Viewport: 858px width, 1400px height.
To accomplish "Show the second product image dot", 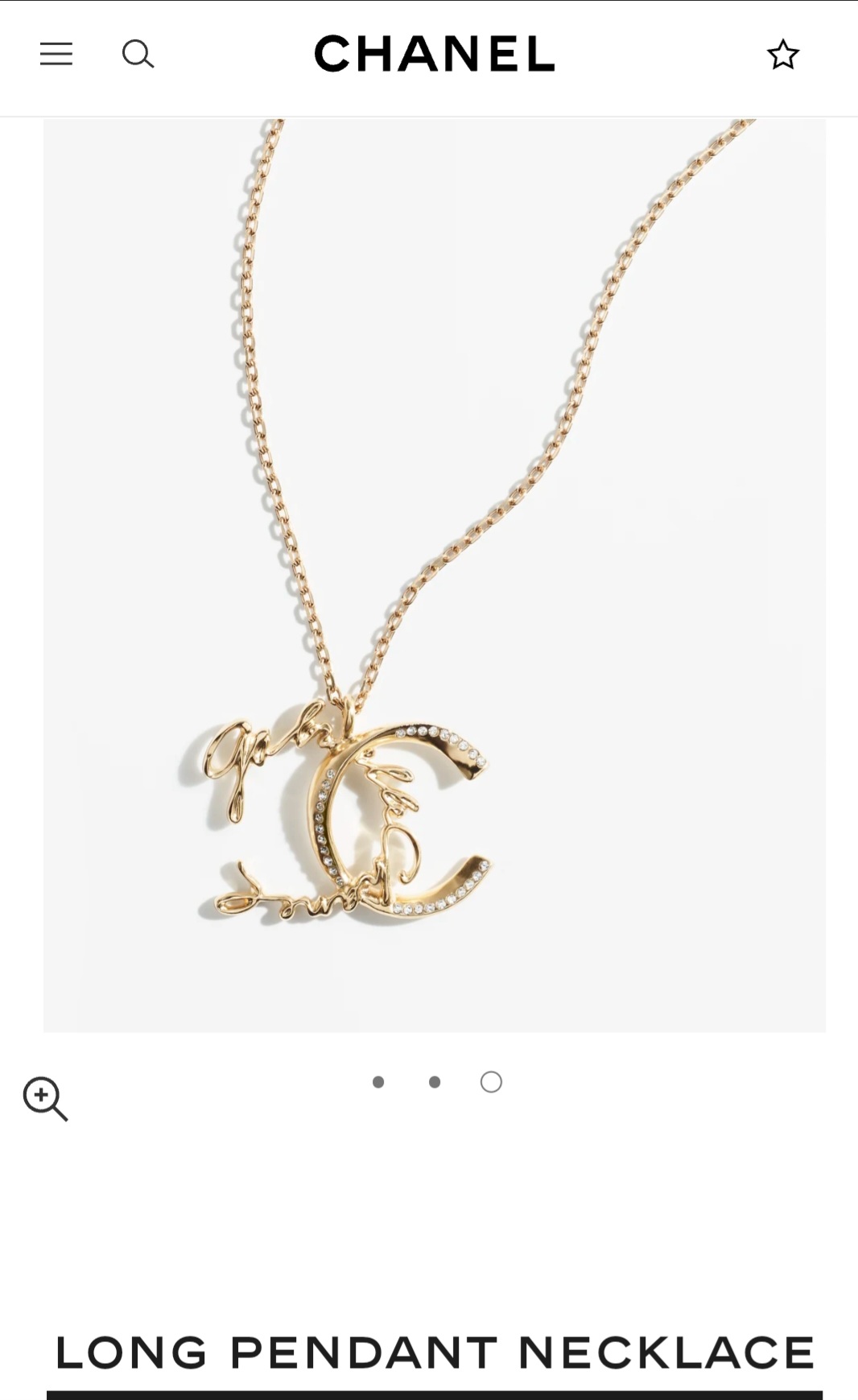I will coord(435,1082).
